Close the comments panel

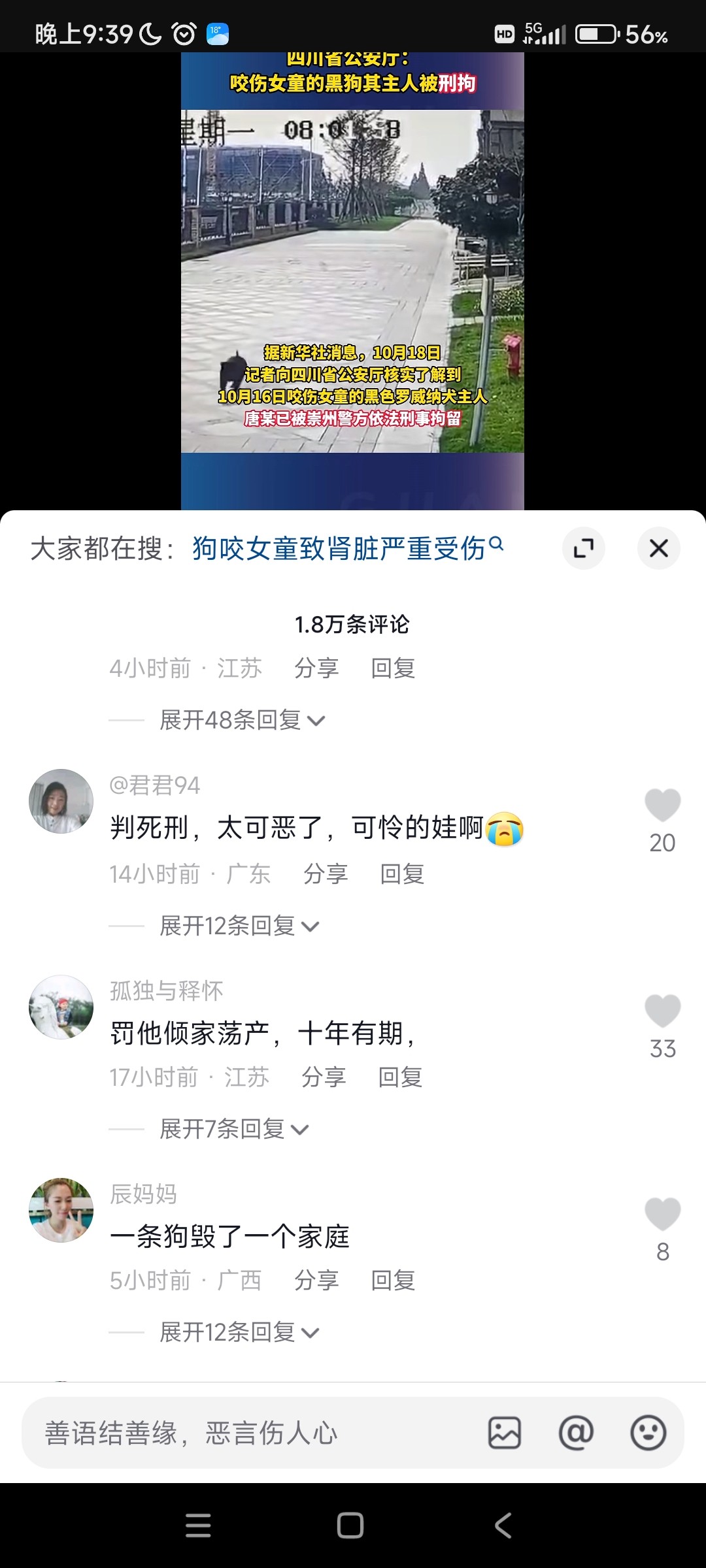coord(658,548)
